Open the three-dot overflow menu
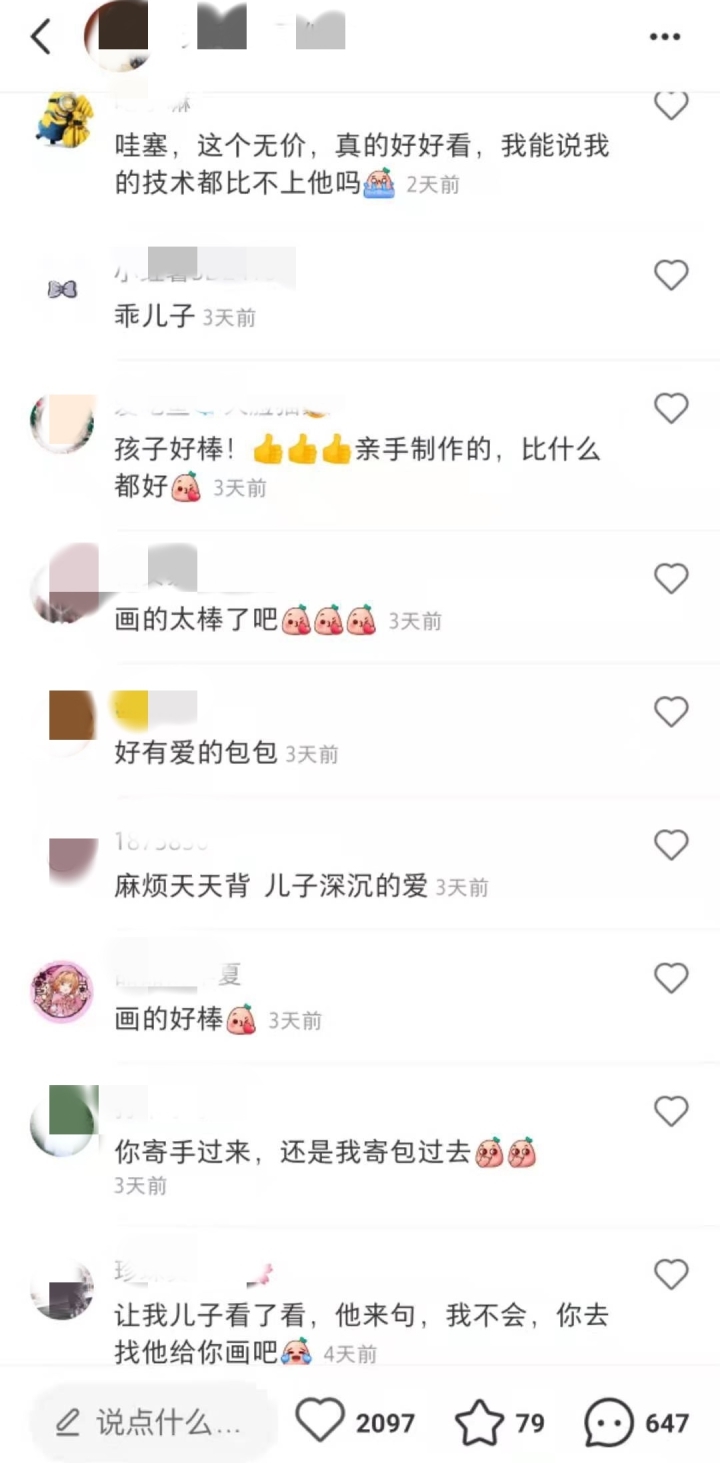This screenshot has height=1463, width=720. (x=665, y=37)
